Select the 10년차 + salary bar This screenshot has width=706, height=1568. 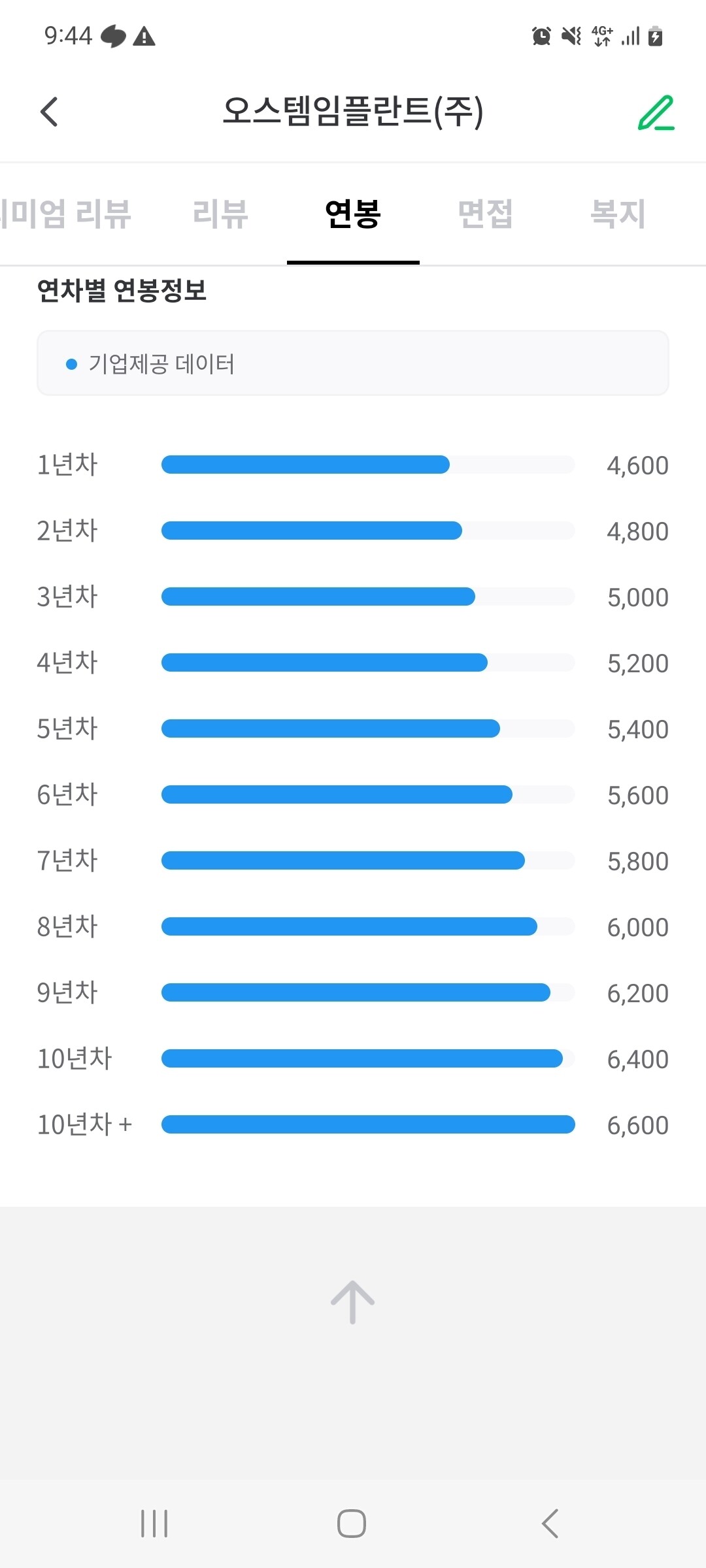pos(367,1124)
